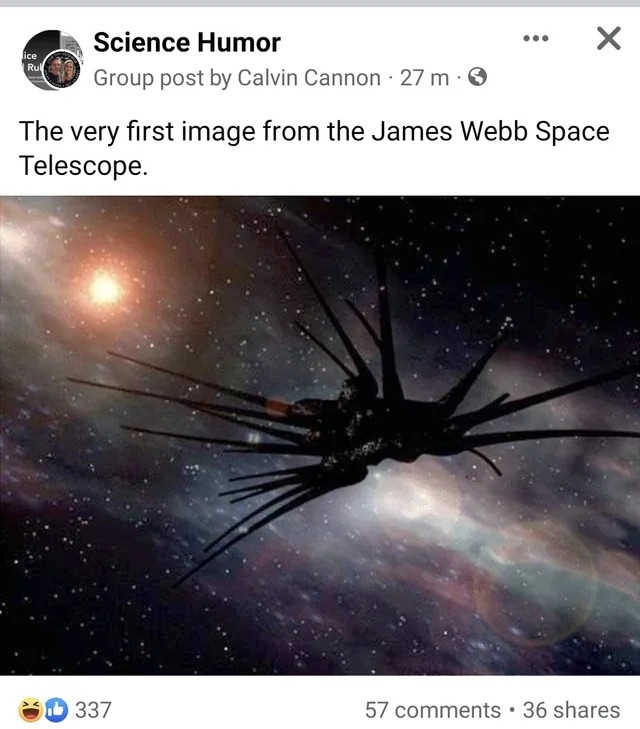This screenshot has width=640, height=729.
Task: Open the Science Humor group avatar
Action: click(51, 61)
